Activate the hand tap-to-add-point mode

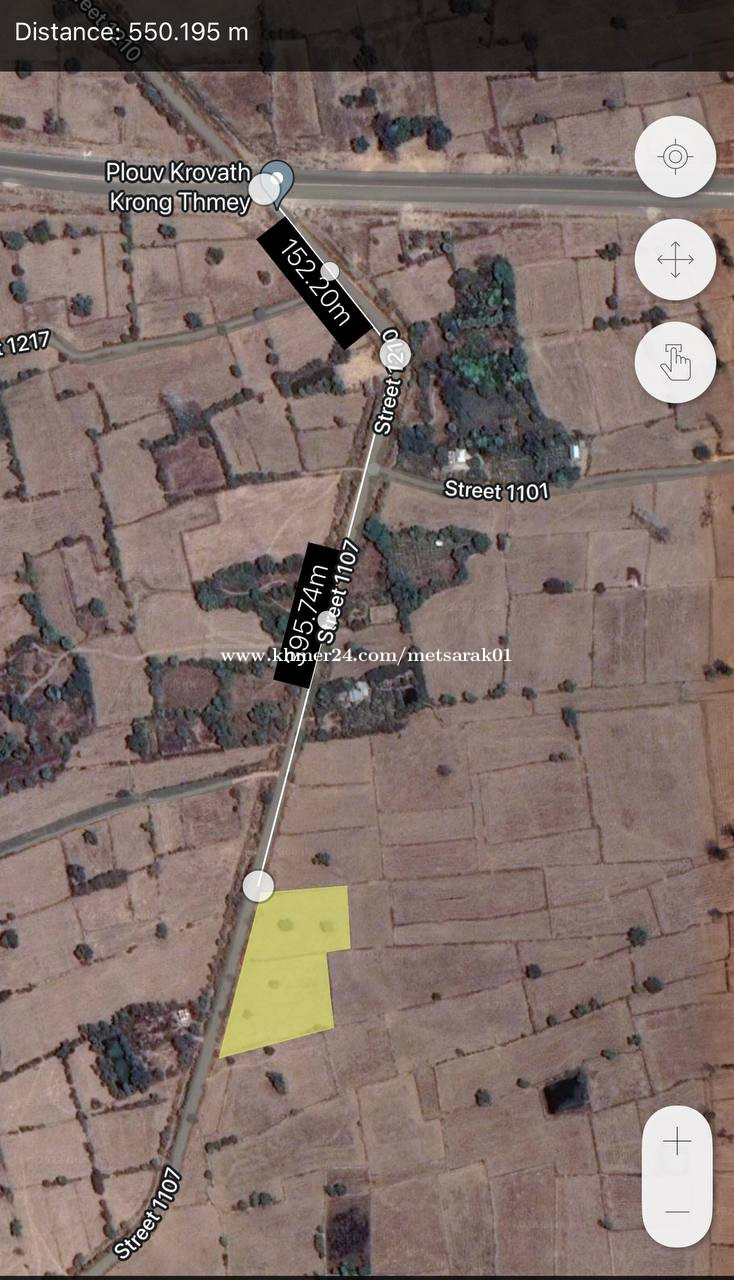(x=675, y=362)
